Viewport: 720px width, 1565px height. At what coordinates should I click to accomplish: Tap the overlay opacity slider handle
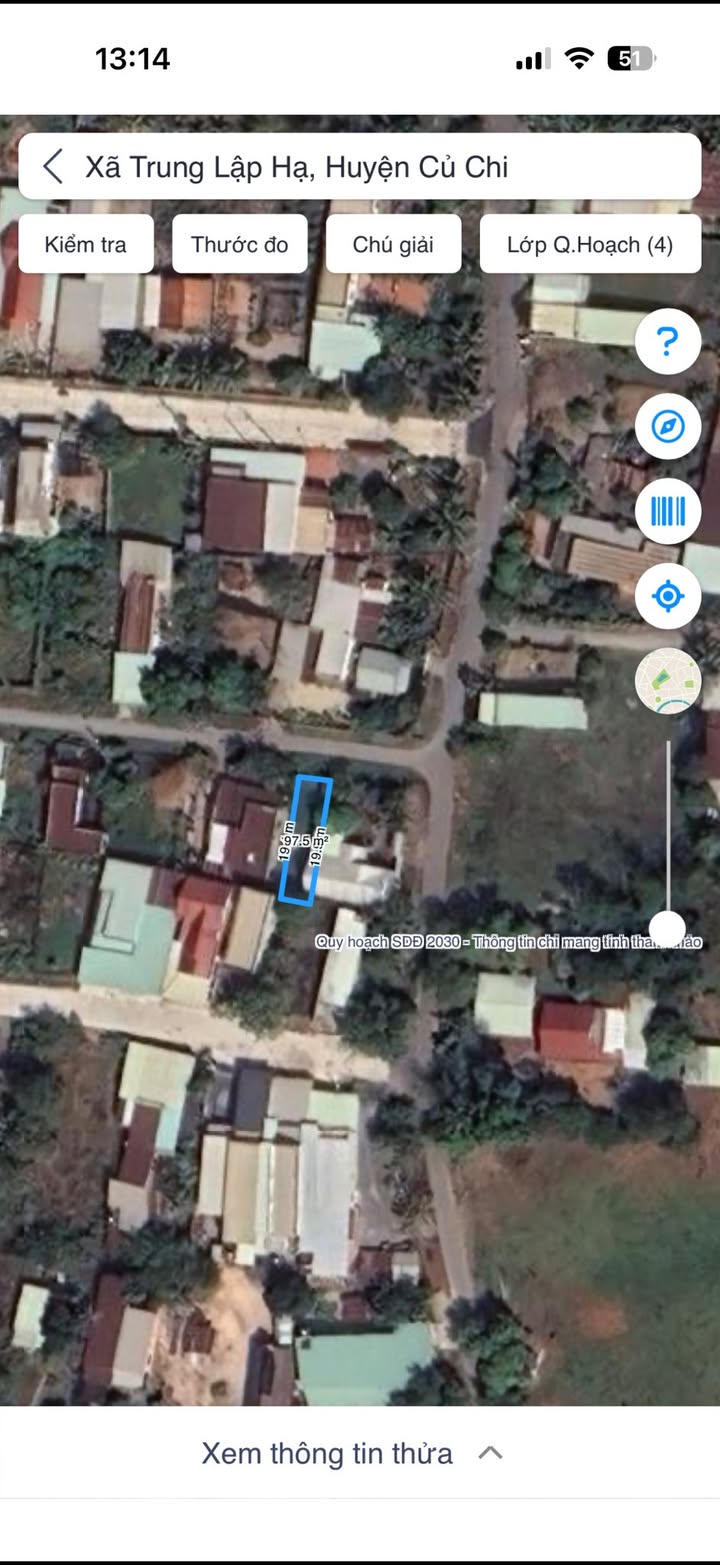tap(668, 927)
